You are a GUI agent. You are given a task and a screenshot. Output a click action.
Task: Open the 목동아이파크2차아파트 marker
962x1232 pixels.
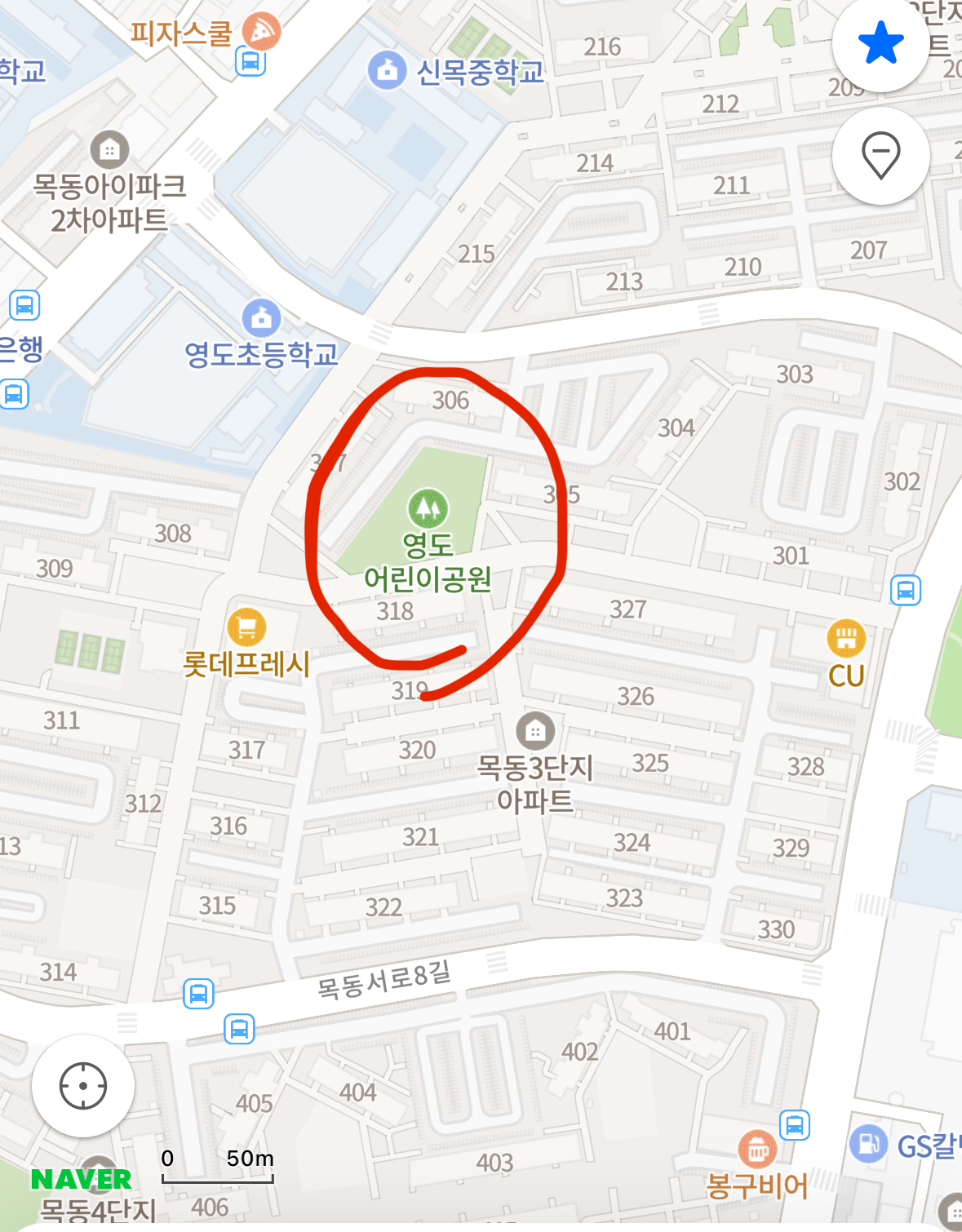[x=109, y=150]
